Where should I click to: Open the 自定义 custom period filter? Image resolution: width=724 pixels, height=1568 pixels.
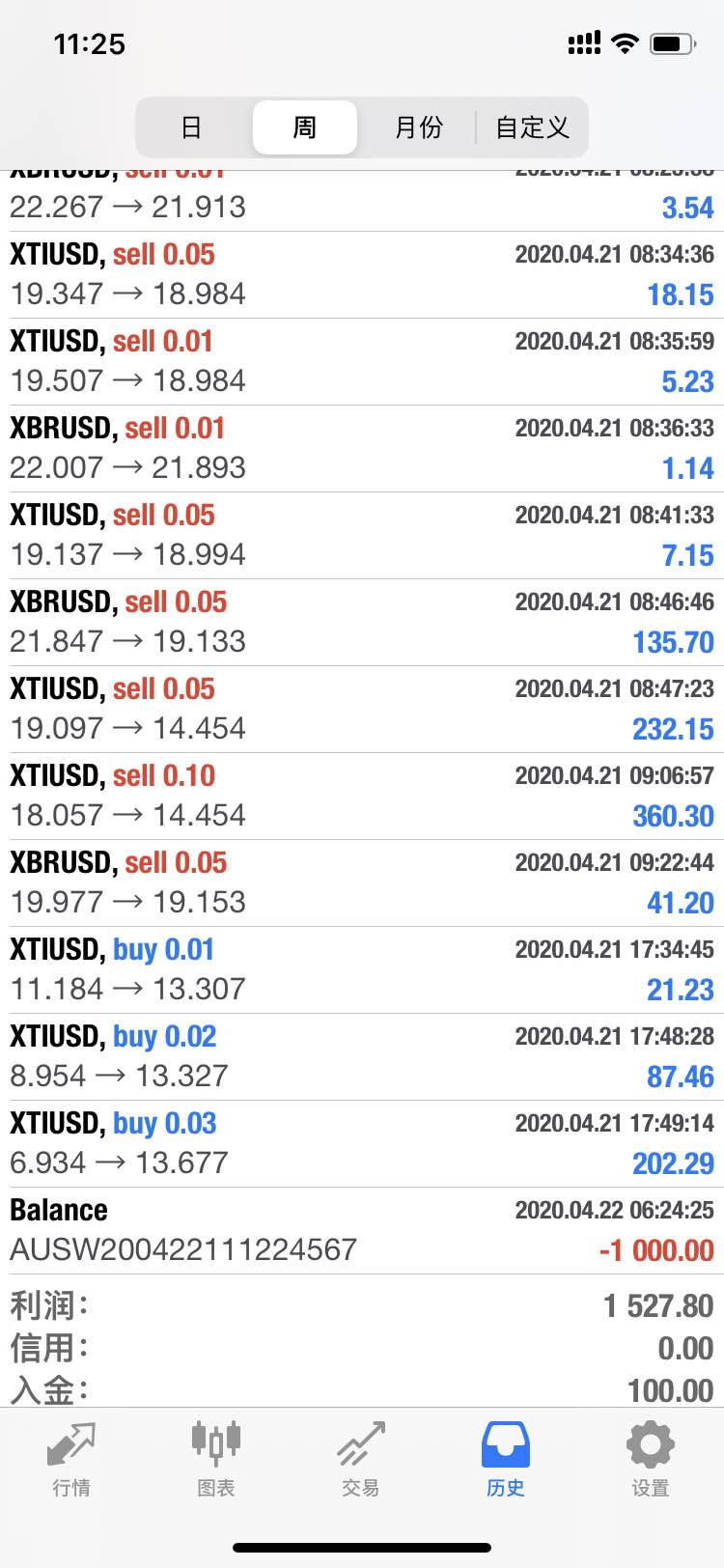pos(532,127)
